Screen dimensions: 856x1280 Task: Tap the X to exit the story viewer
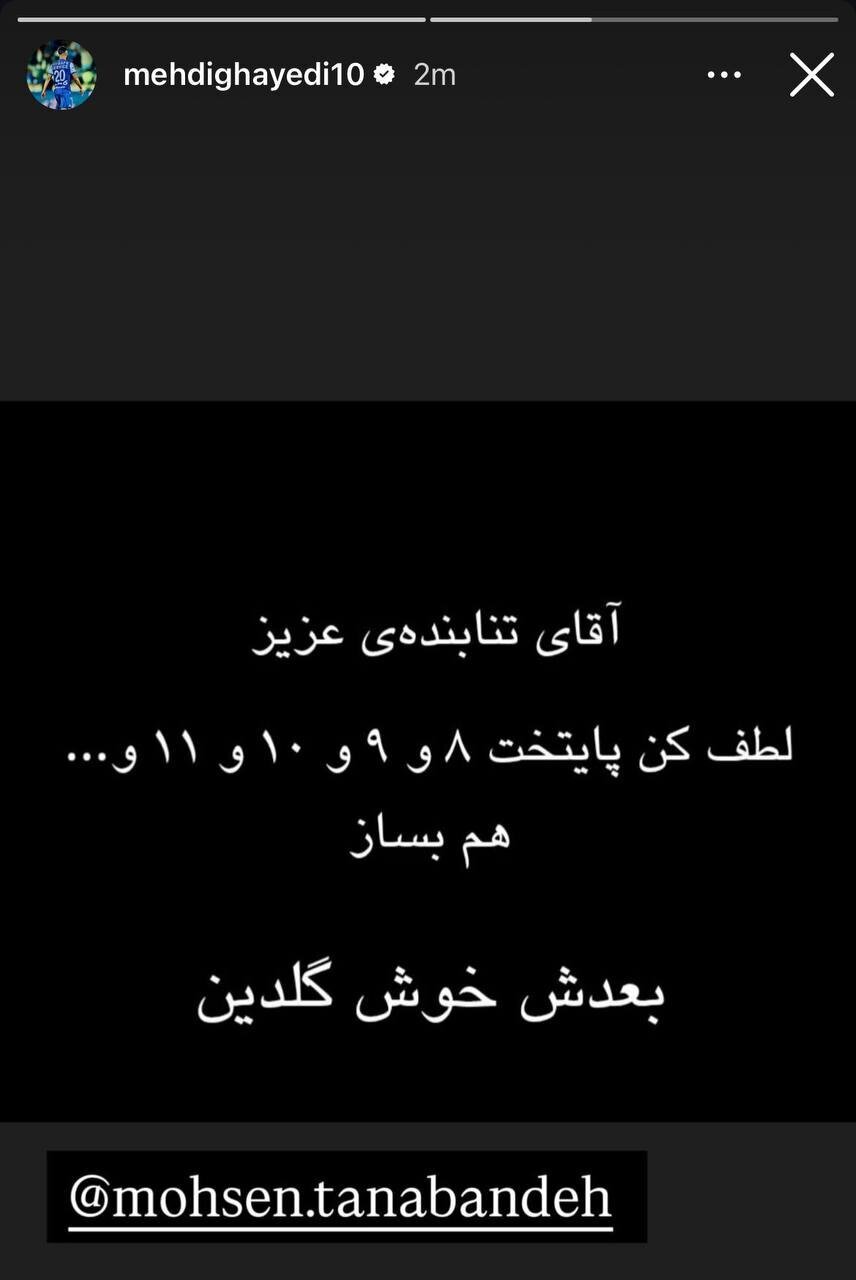coord(811,74)
